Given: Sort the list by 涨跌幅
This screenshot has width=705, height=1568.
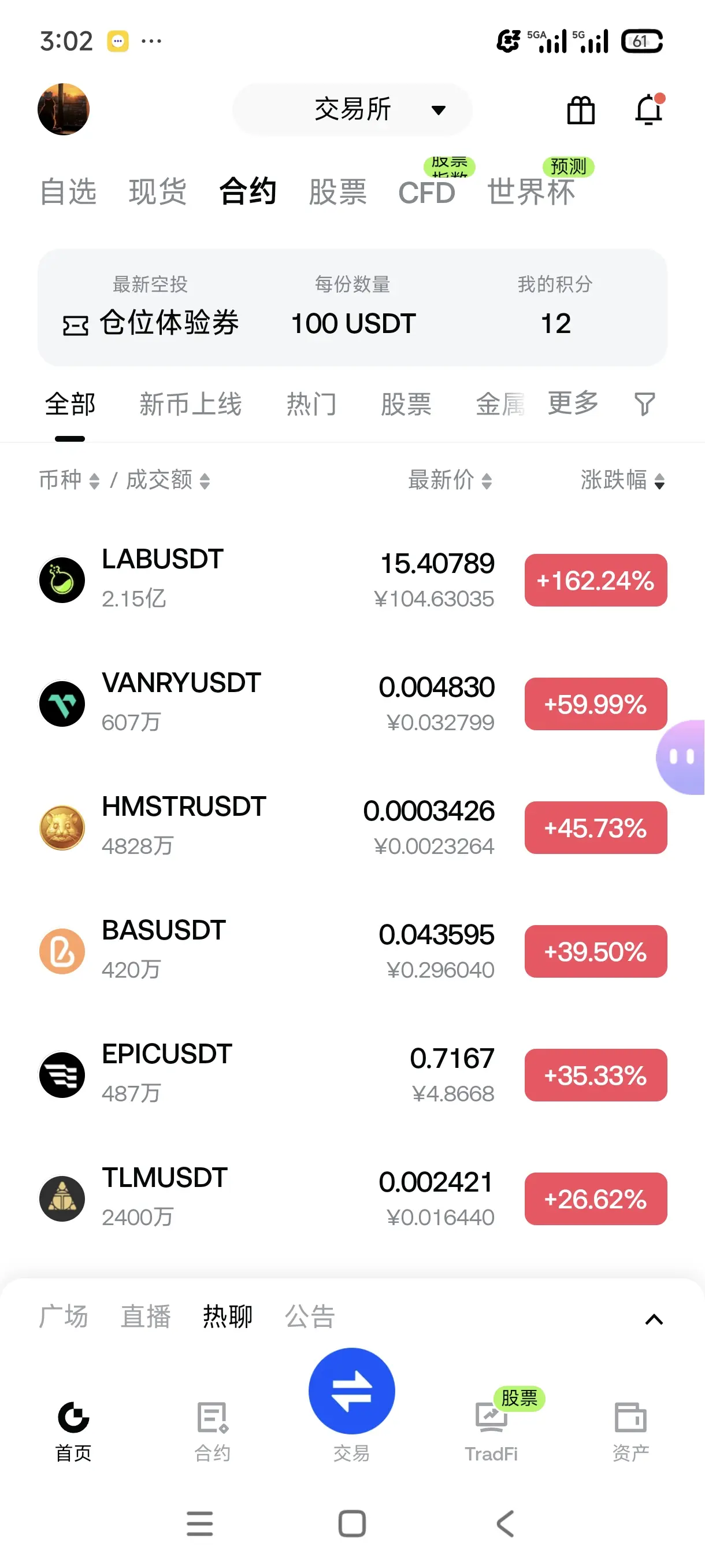Looking at the screenshot, I should (622, 480).
